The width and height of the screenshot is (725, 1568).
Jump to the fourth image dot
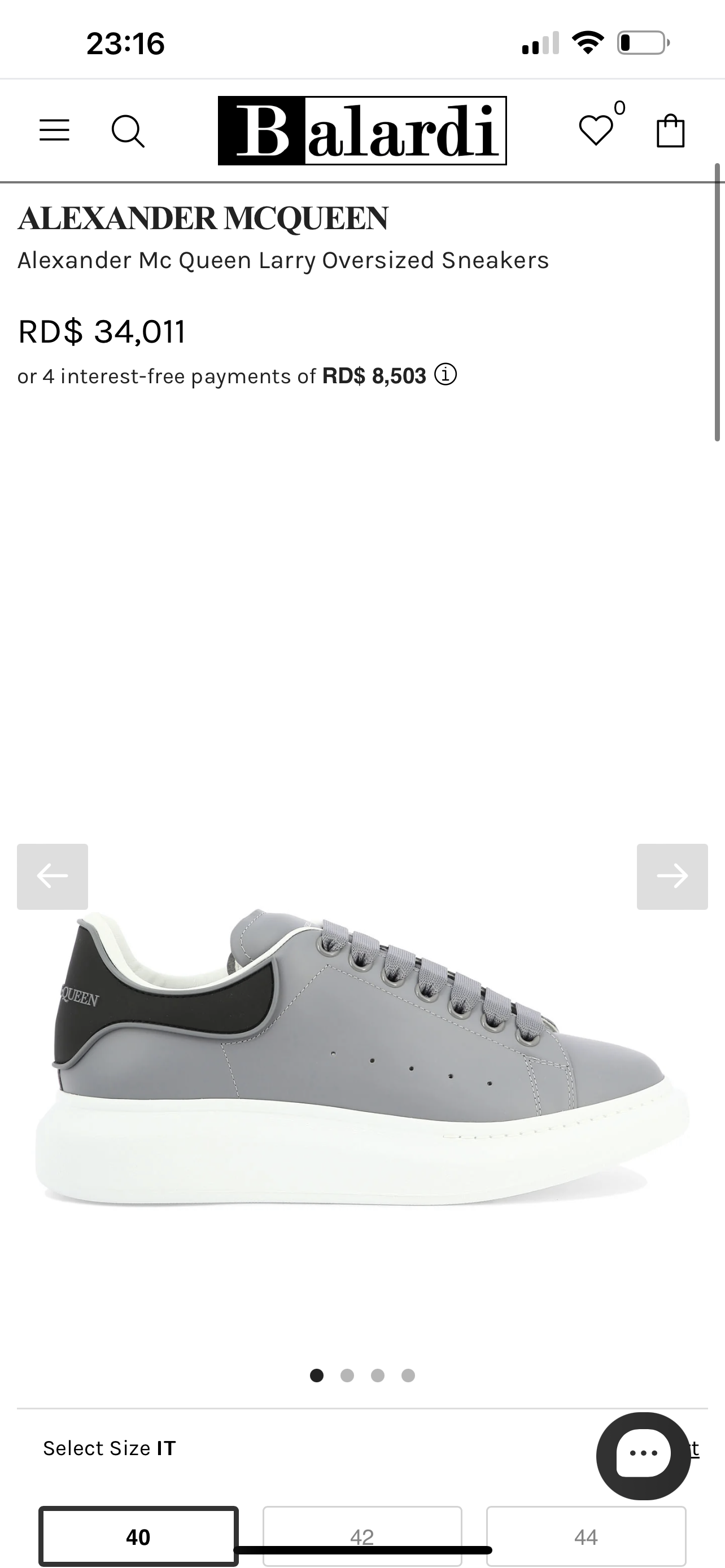pyautogui.click(x=408, y=1376)
